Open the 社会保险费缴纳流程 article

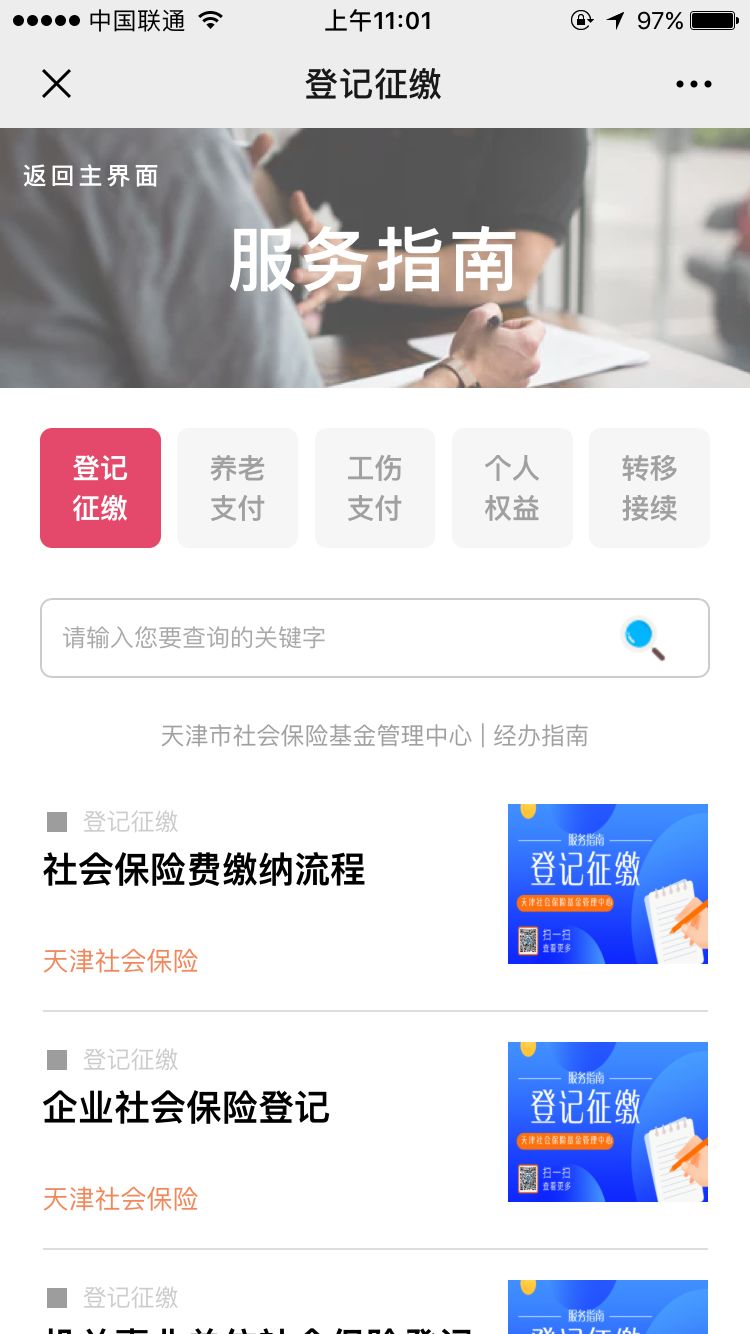pos(204,870)
